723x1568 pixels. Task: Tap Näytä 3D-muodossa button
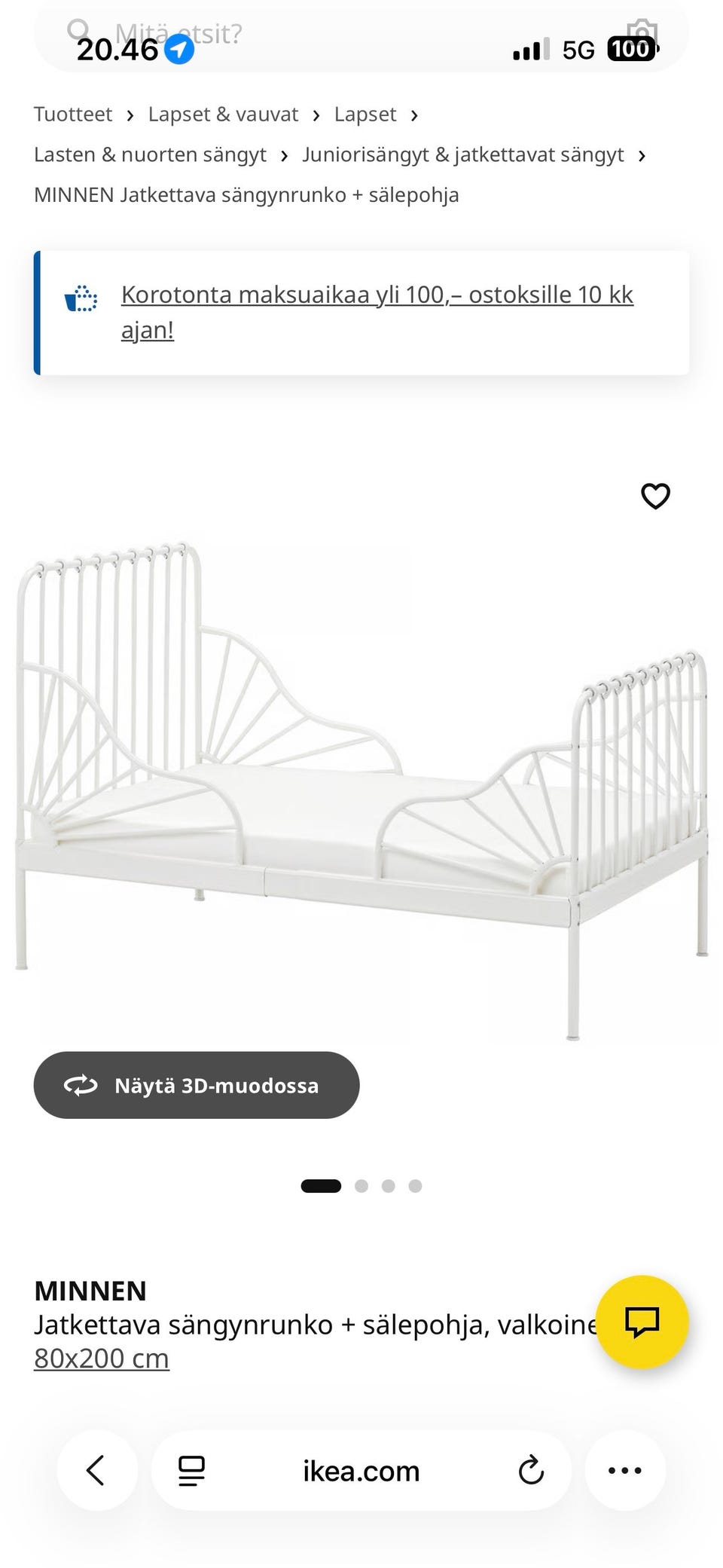(x=197, y=1085)
